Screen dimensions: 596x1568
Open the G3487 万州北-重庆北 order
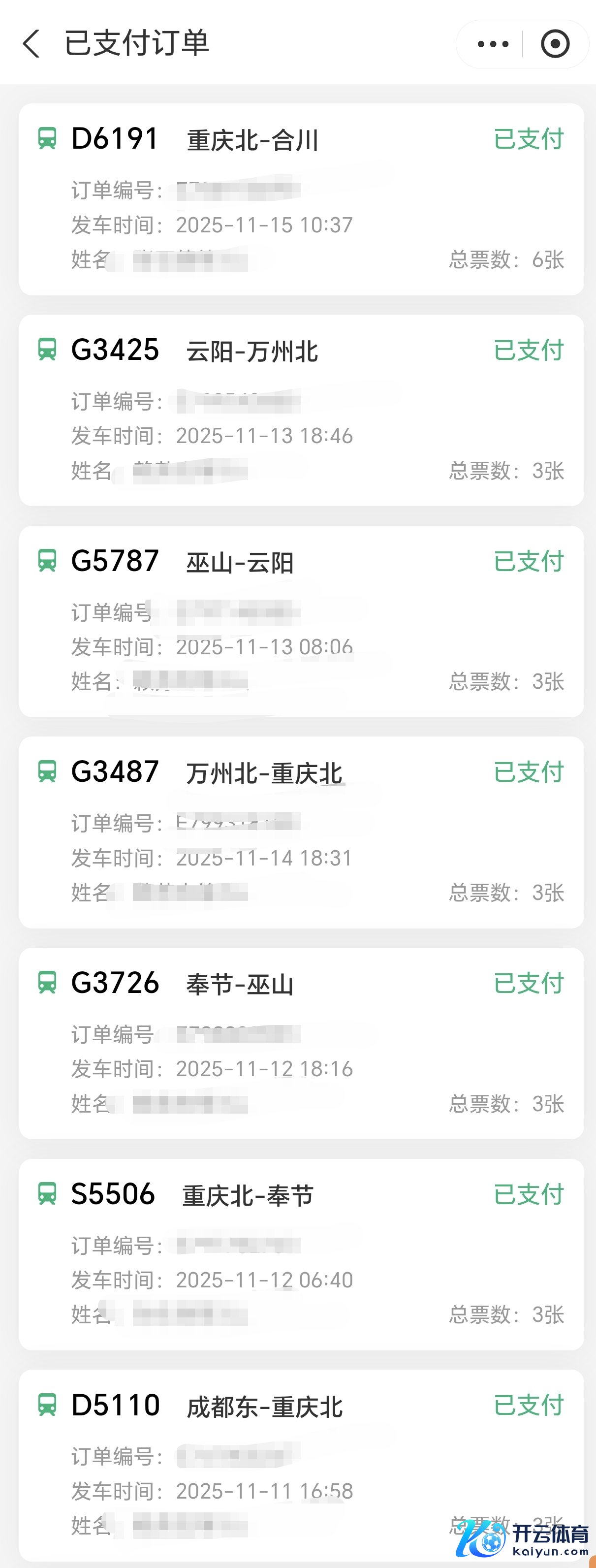coord(301,832)
